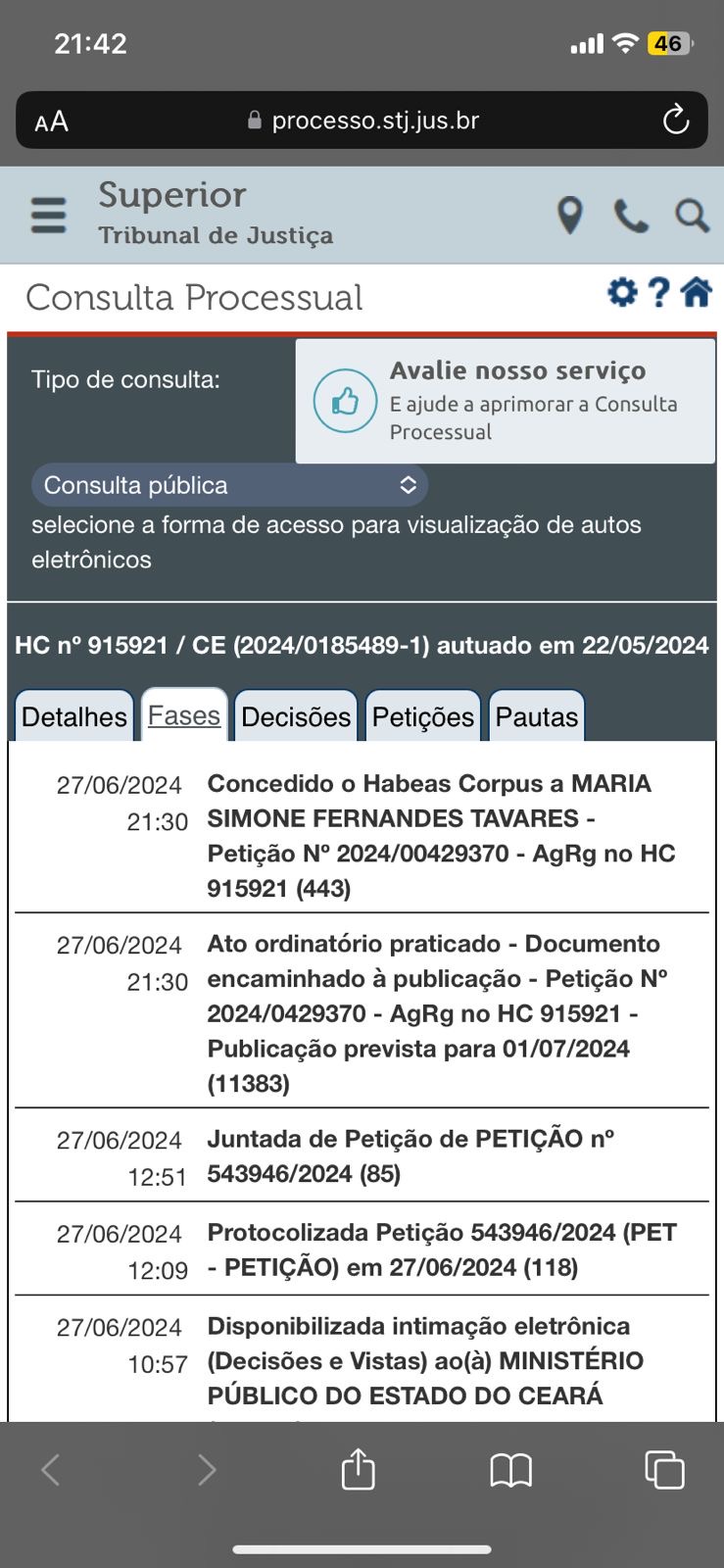Tap the processo.stj.jus.br address bar

coord(362,121)
